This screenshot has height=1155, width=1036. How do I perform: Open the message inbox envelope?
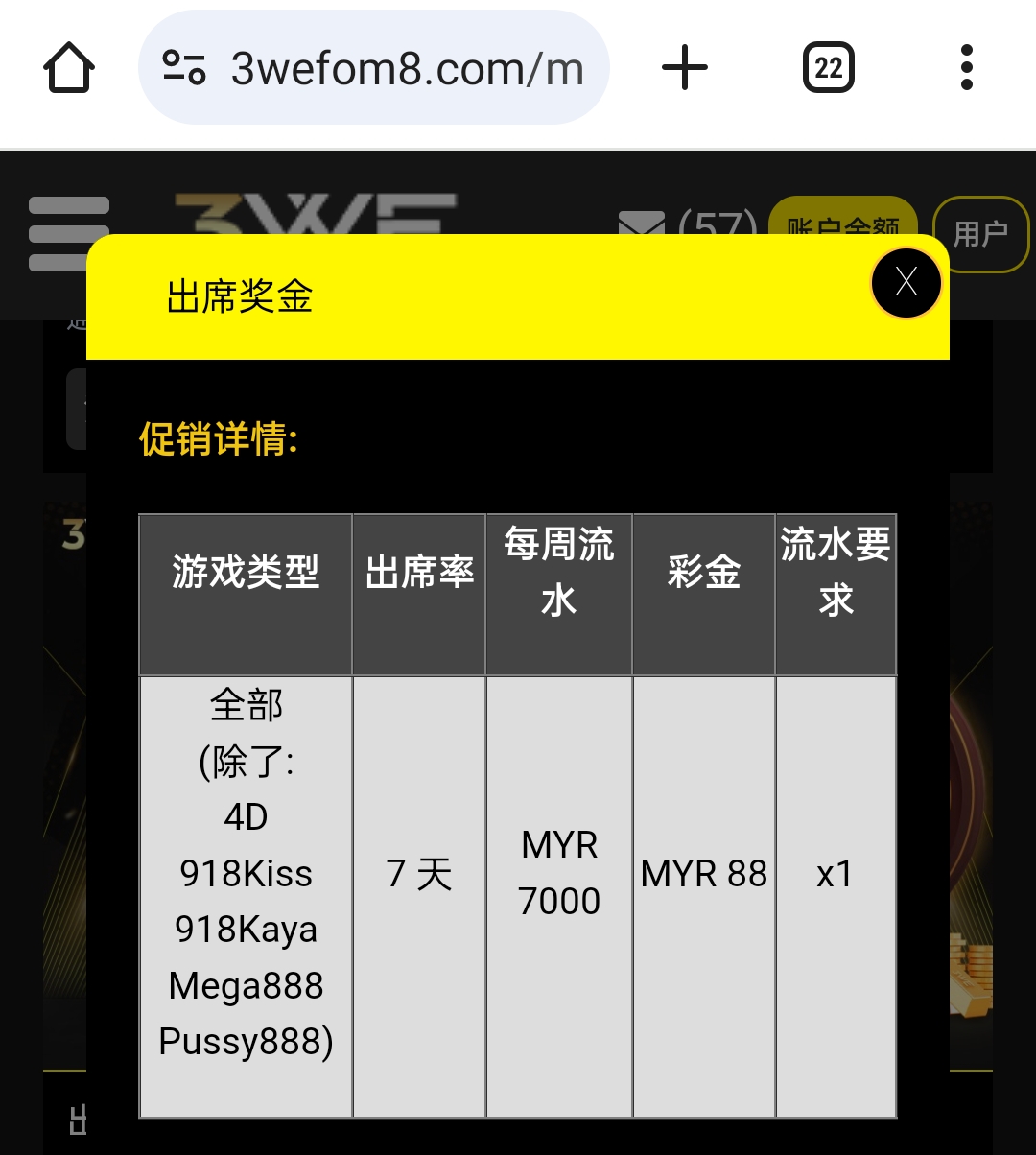[x=642, y=224]
